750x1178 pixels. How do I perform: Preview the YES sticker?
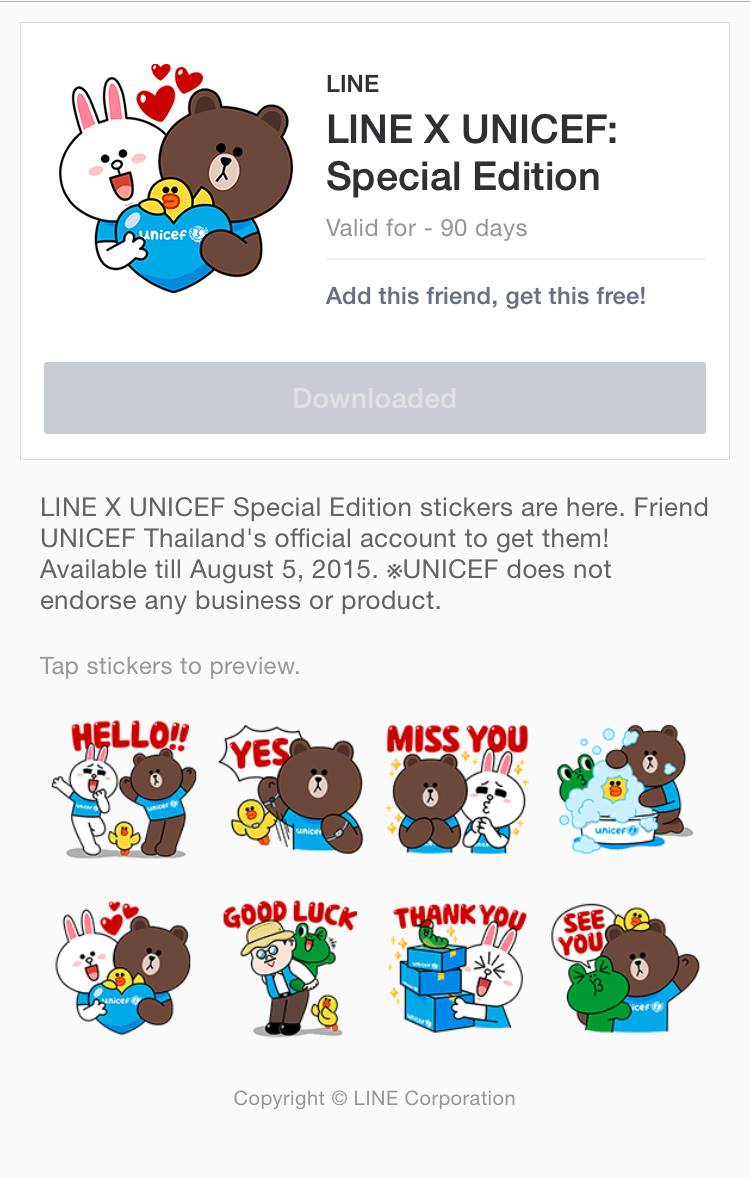tap(291, 790)
